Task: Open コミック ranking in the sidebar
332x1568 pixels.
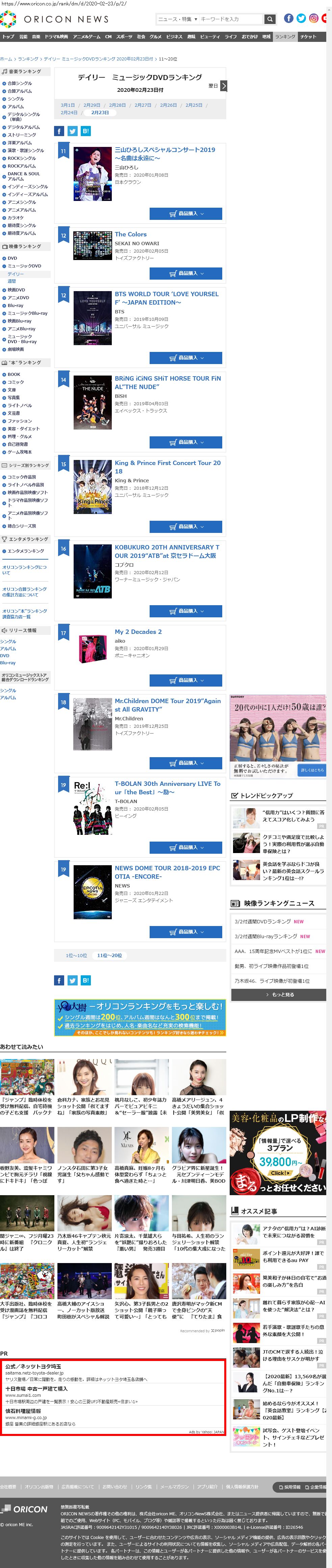Action: point(16,382)
